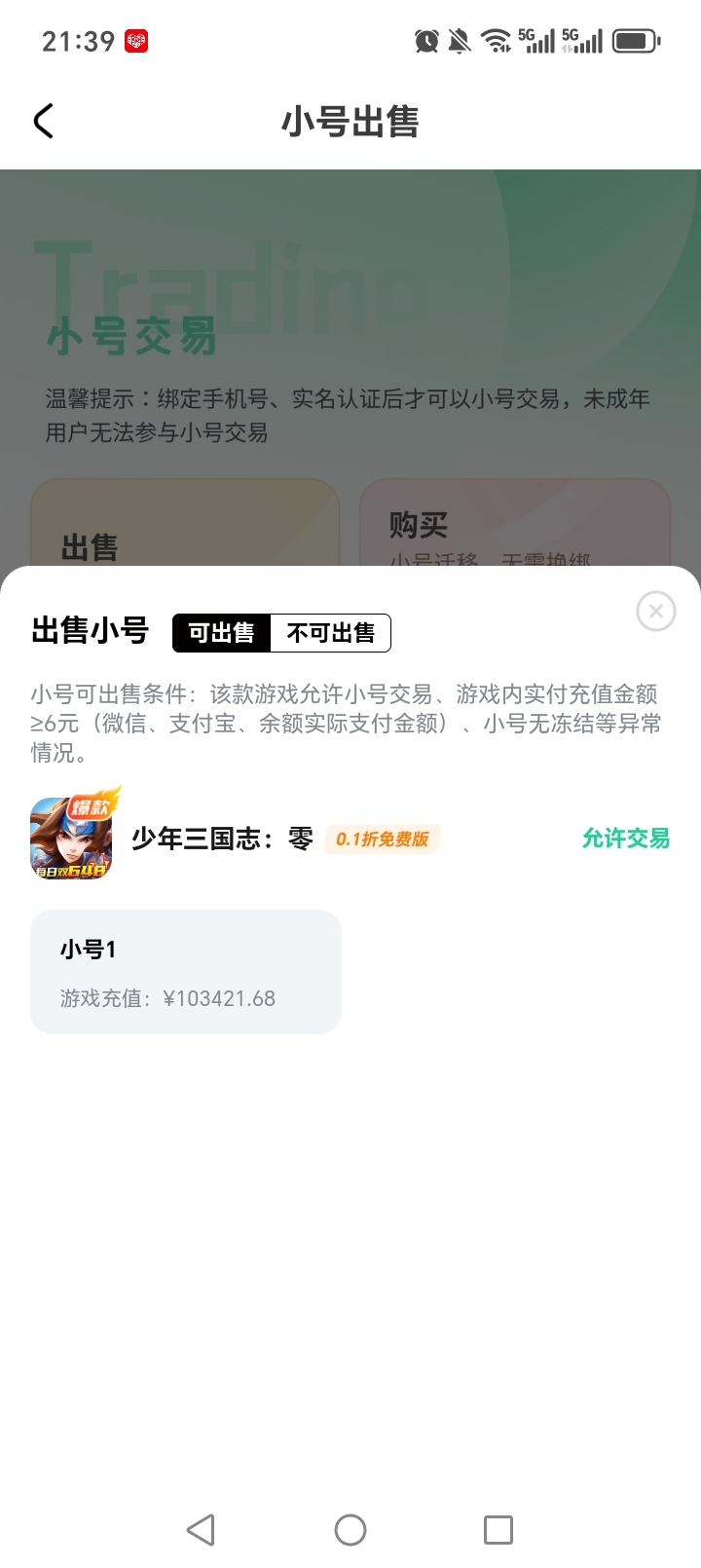The height and width of the screenshot is (1568, 701).
Task: Choose 小号1 to sell
Action: point(186,971)
